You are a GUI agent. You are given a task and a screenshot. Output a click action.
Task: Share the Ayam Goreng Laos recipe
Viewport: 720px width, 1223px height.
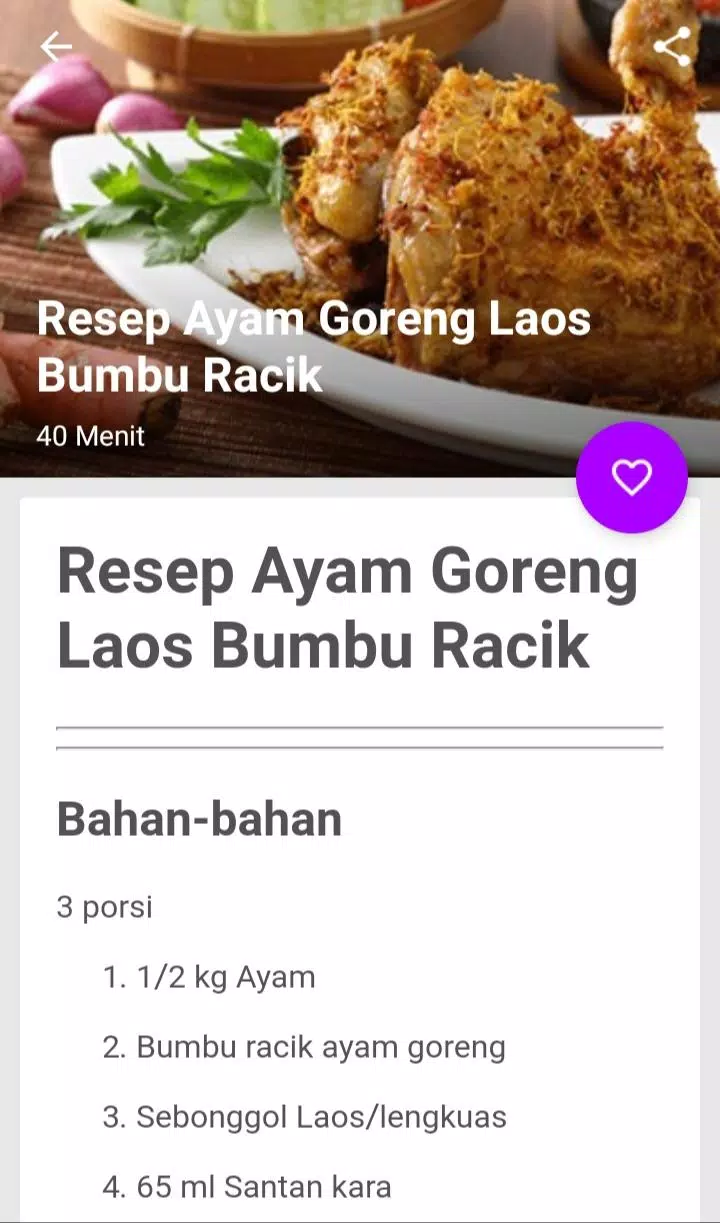[x=671, y=47]
